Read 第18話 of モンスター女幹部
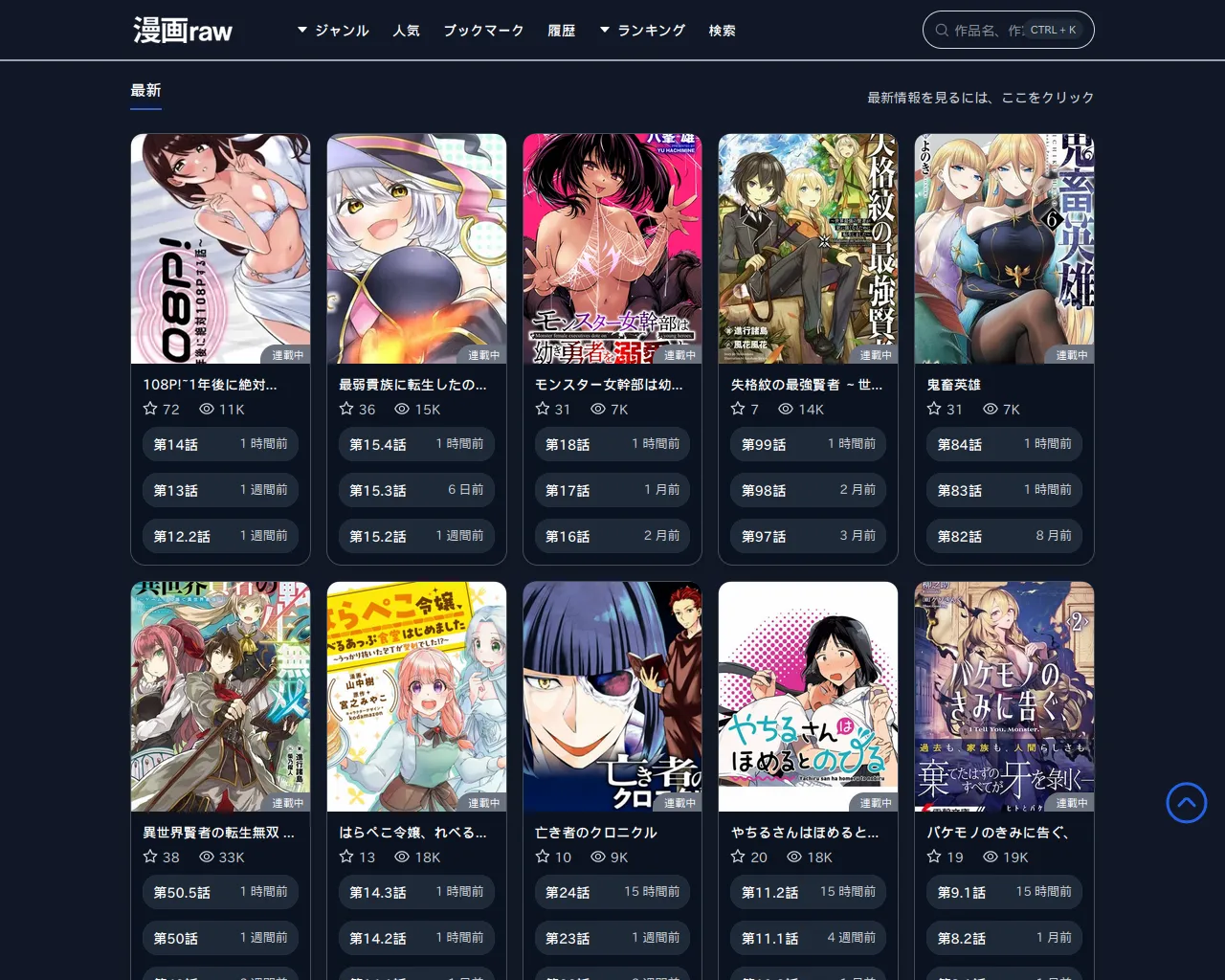 click(x=612, y=444)
